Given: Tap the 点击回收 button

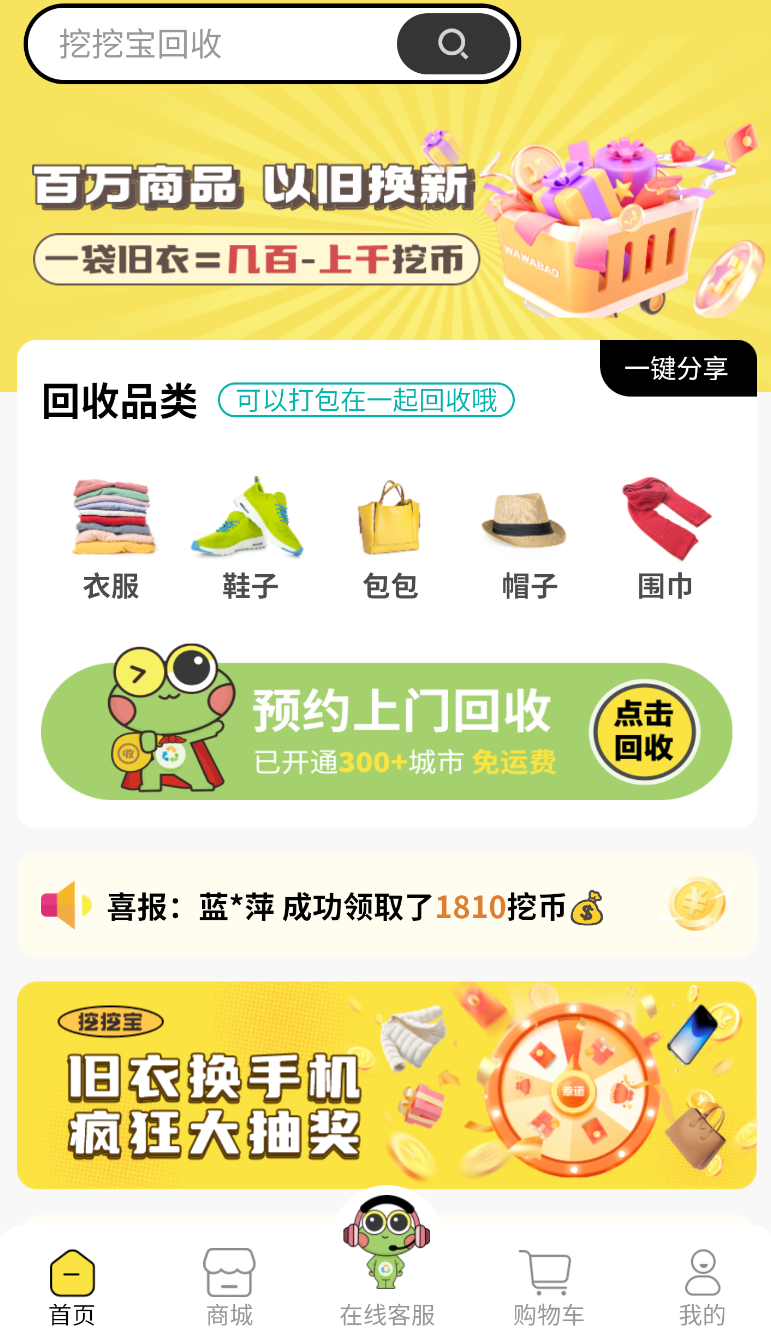Looking at the screenshot, I should tap(644, 732).
